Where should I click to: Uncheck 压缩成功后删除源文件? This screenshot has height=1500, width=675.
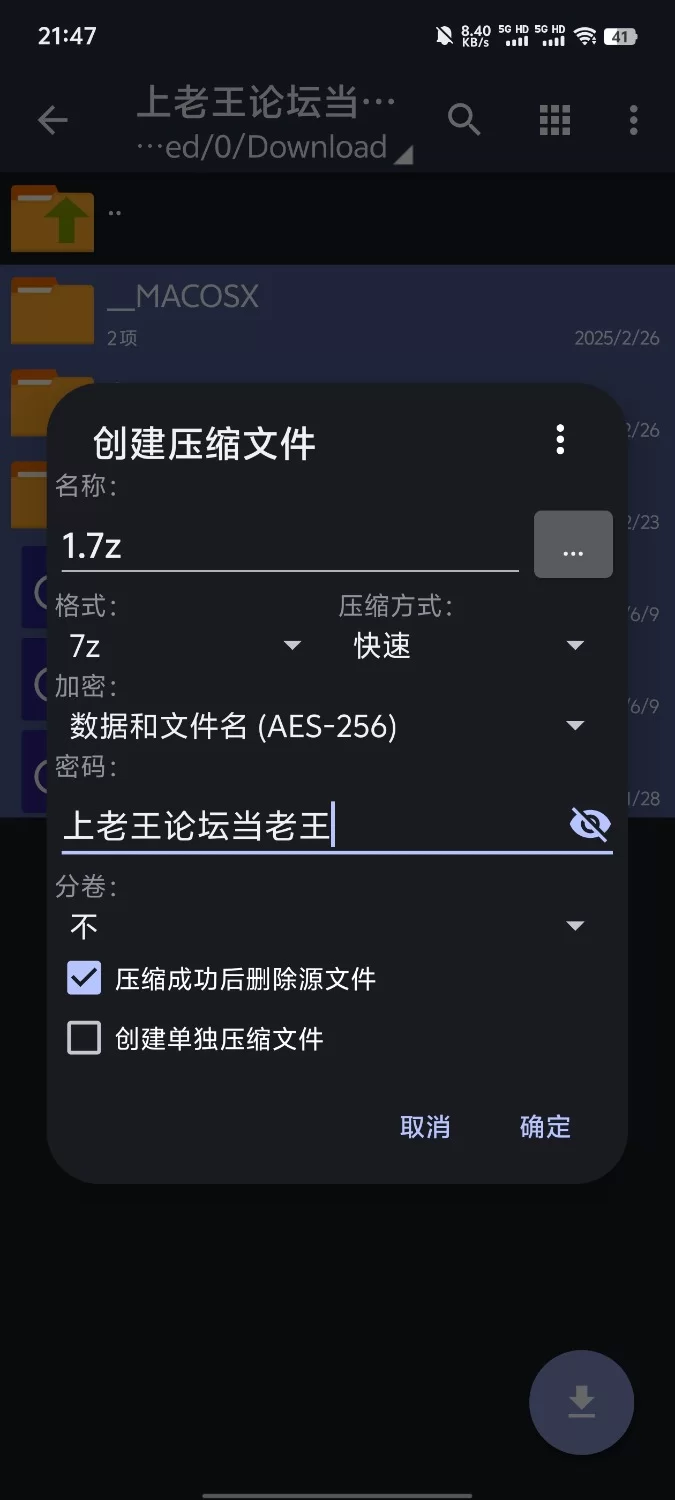pos(84,978)
